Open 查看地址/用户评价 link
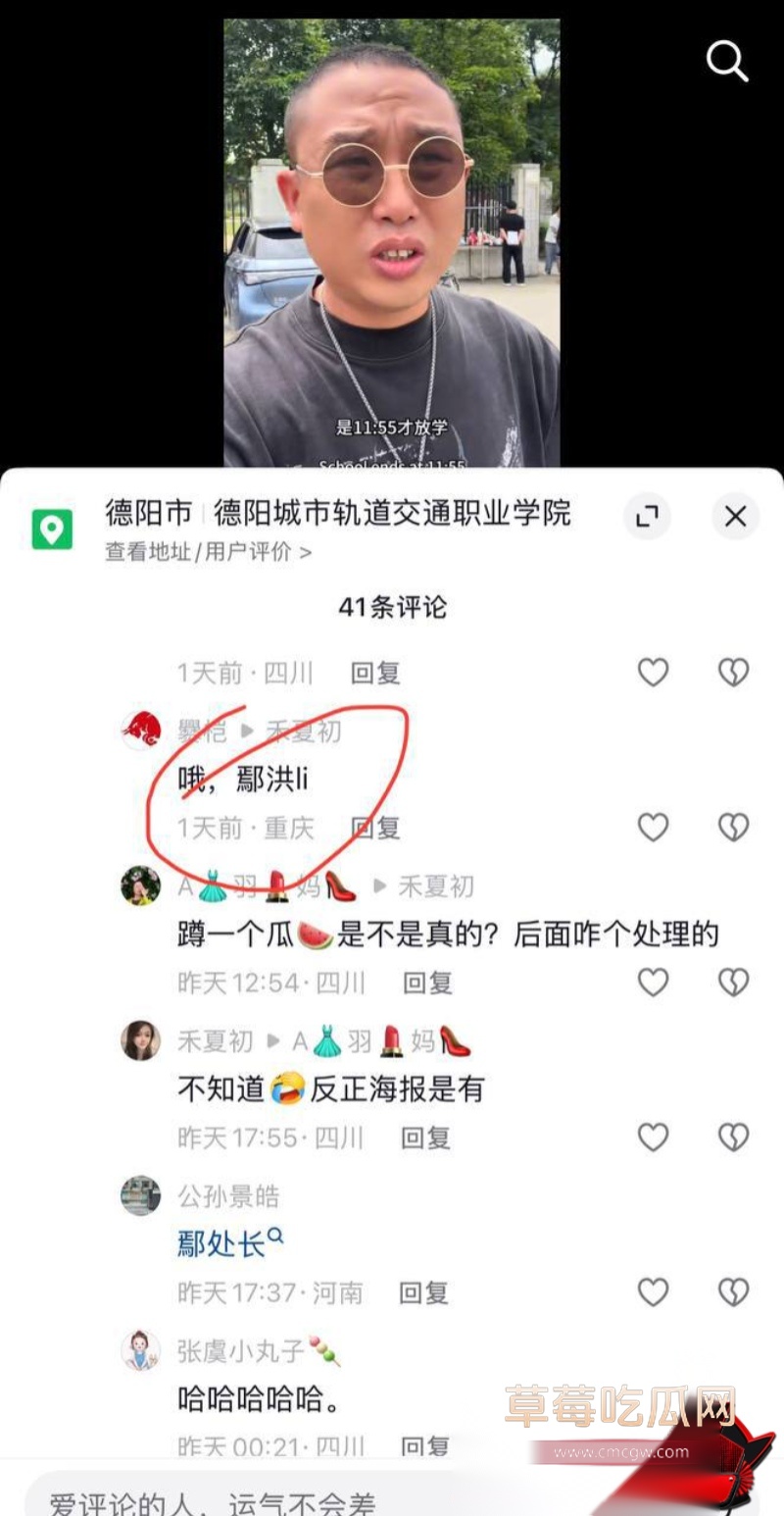Screen dimensions: 784x1516 208,552
